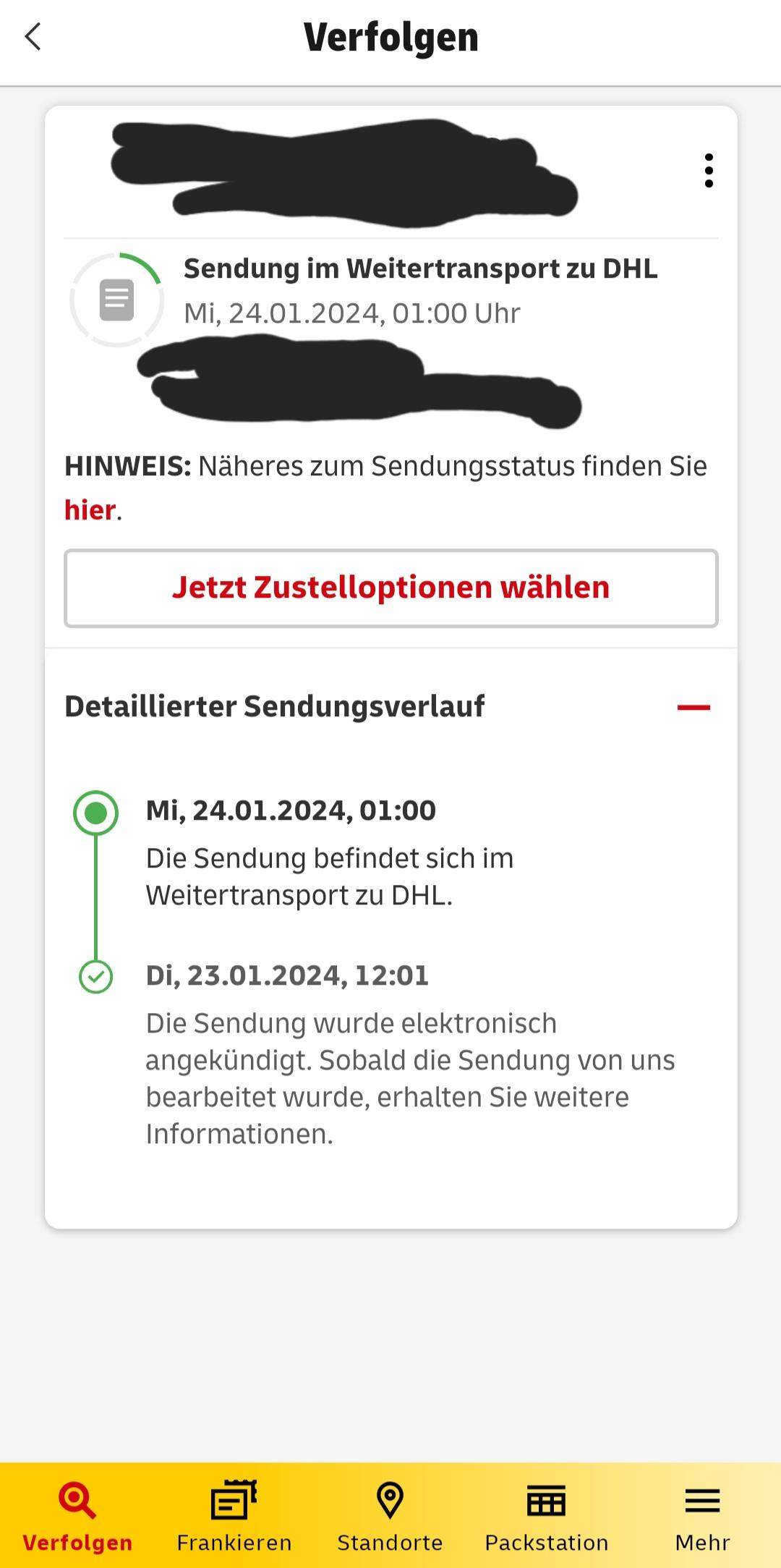Tap the circular shipment progress ring
The height and width of the screenshot is (1568, 781).
(x=116, y=299)
